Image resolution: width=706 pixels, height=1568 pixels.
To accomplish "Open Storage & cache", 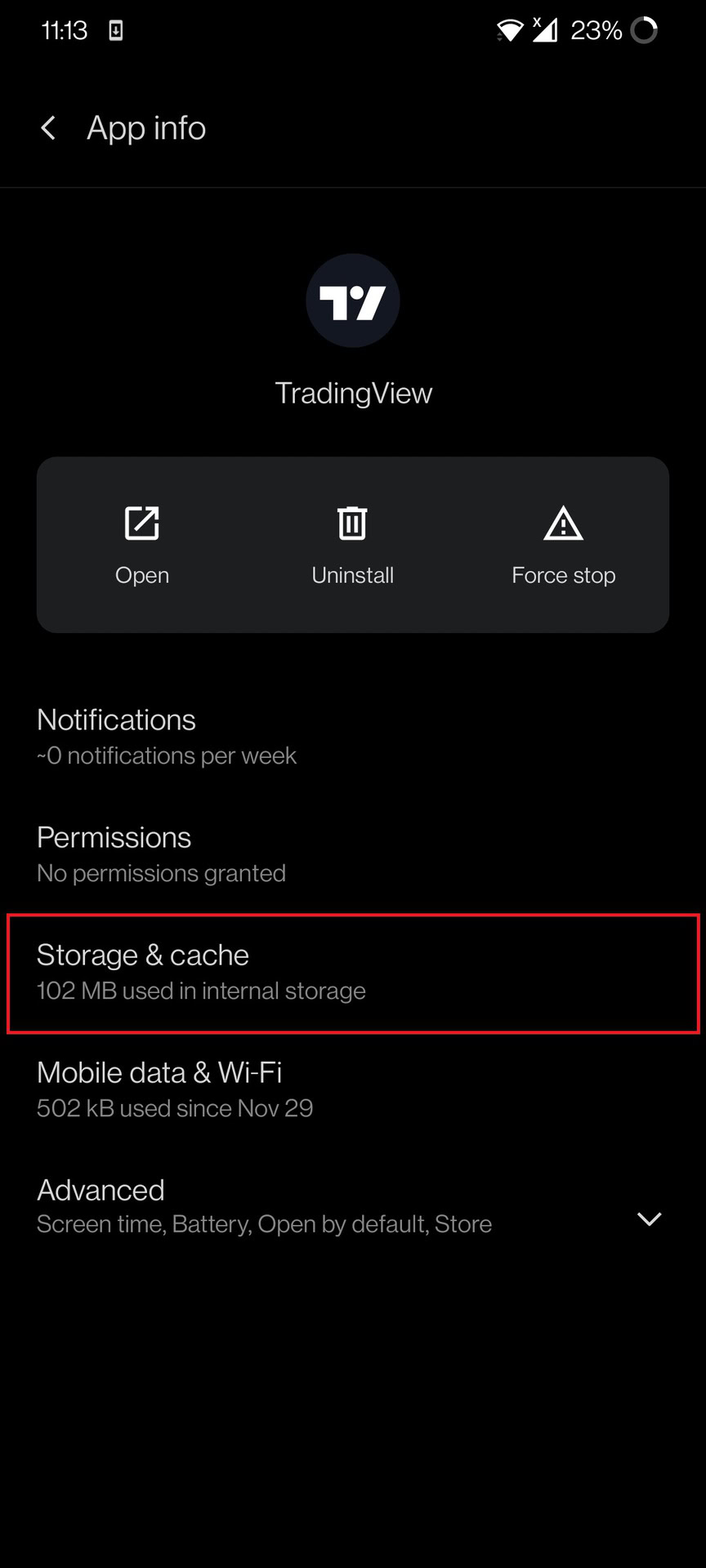I will click(353, 972).
